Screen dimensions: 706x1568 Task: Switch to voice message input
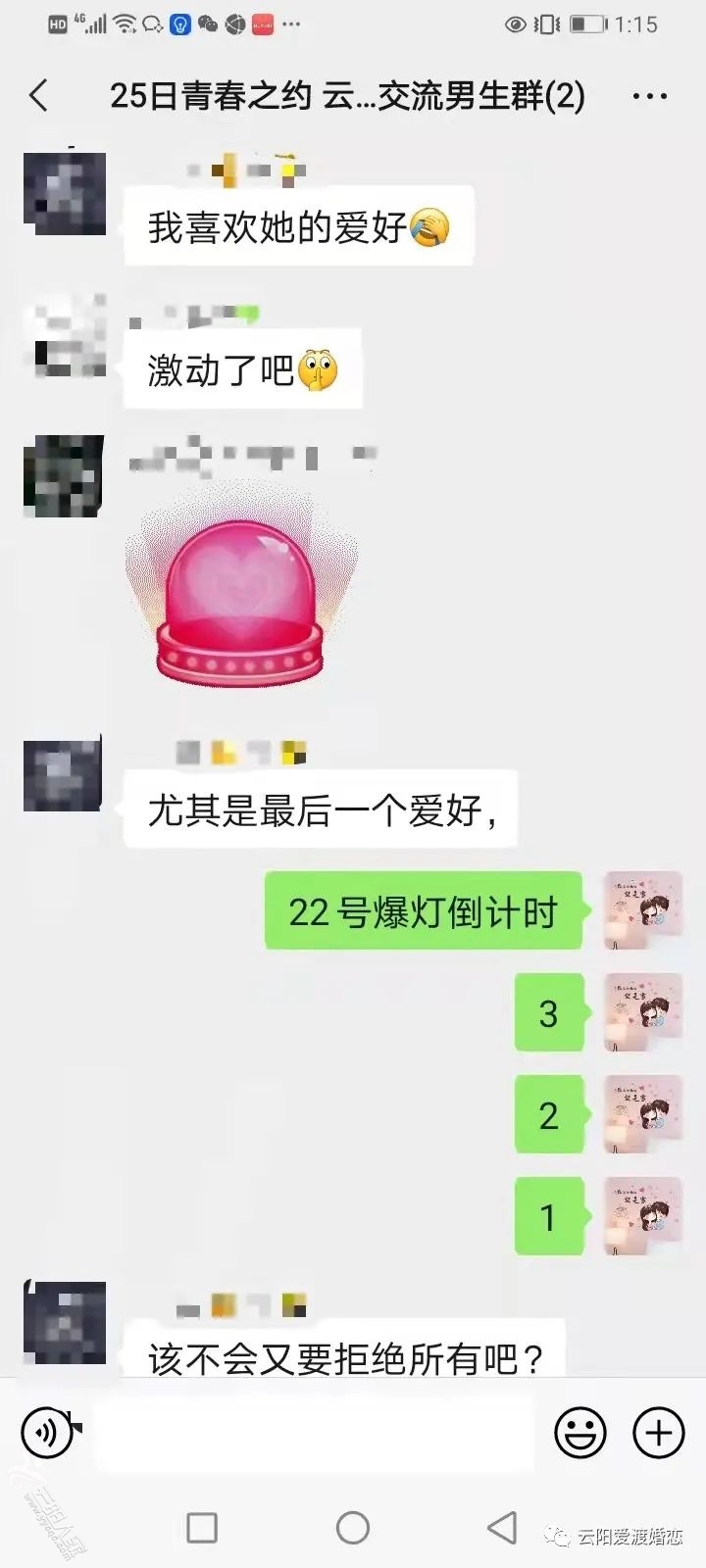click(x=47, y=1433)
